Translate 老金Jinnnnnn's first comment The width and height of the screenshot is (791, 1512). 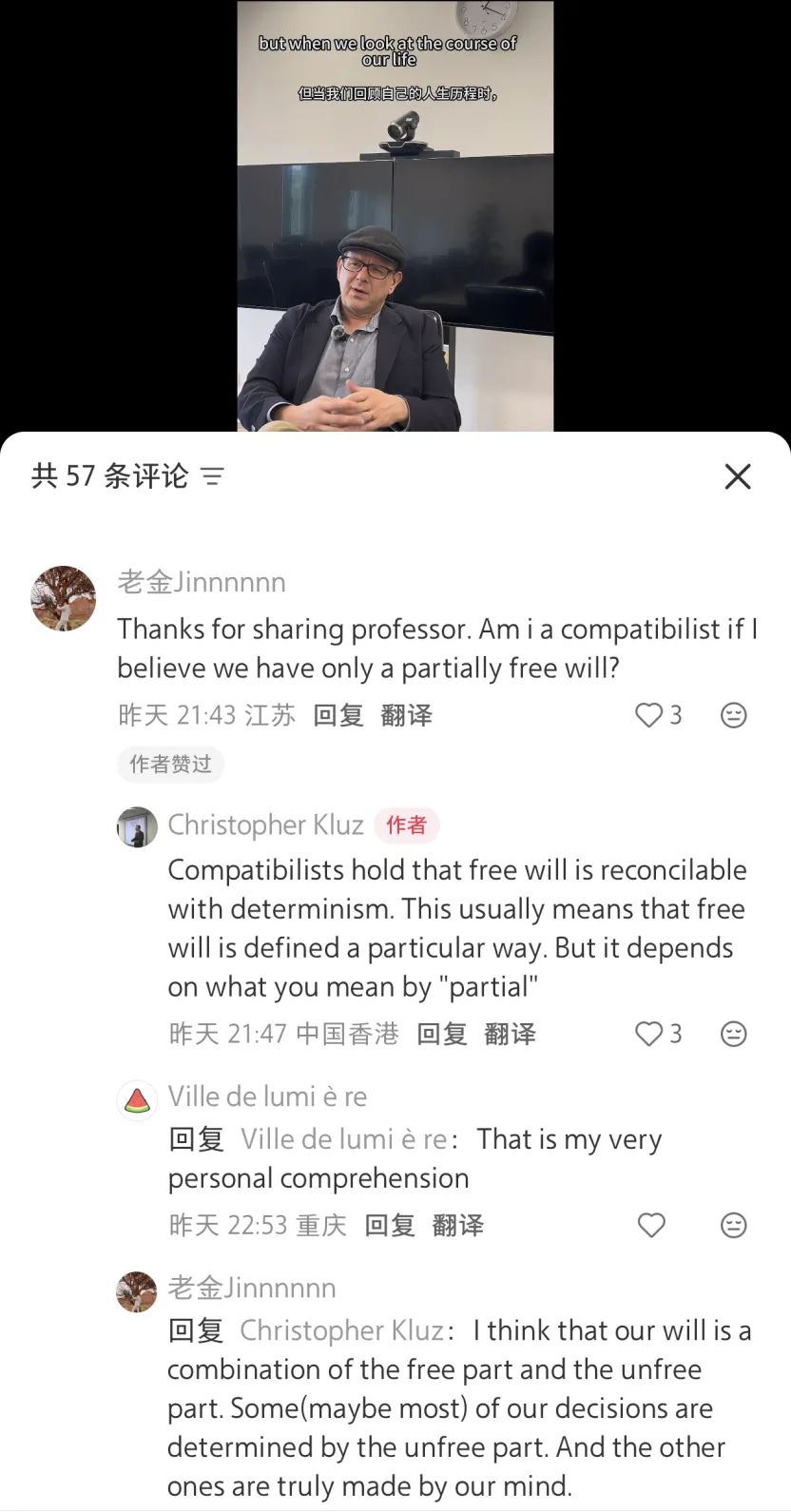tap(407, 715)
